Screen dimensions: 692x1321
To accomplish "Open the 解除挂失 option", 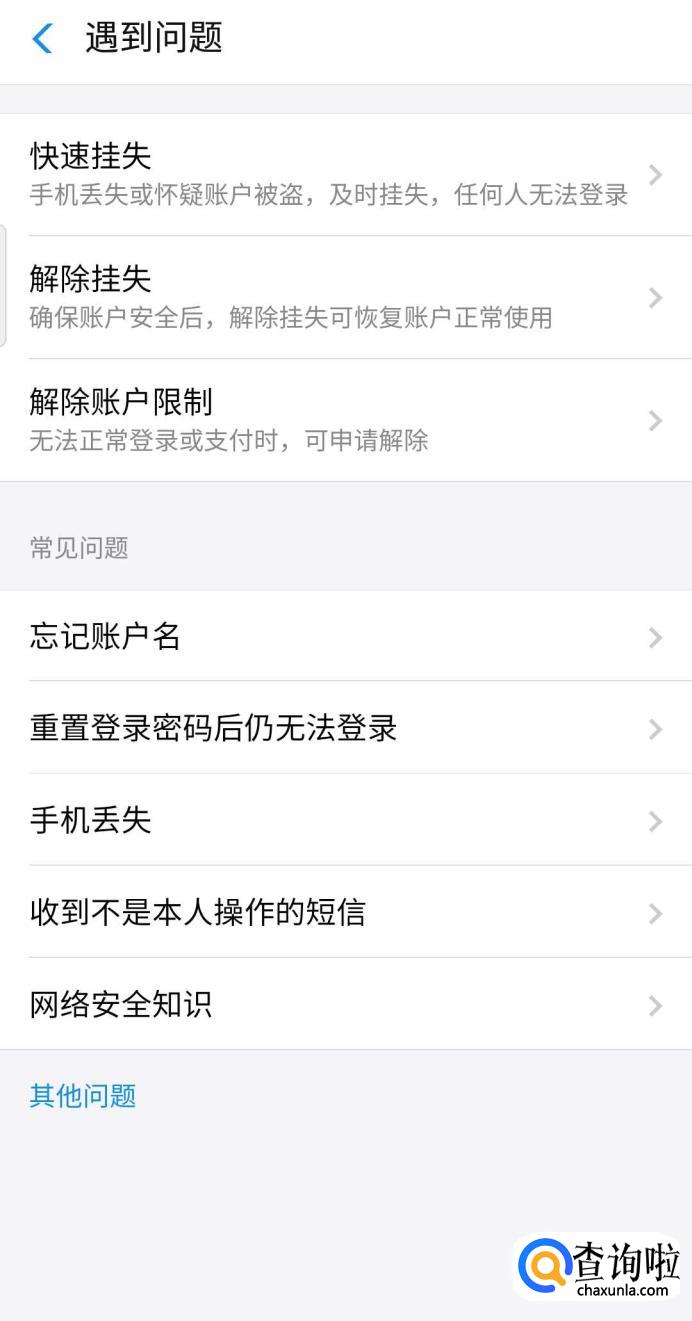I will click(x=345, y=297).
